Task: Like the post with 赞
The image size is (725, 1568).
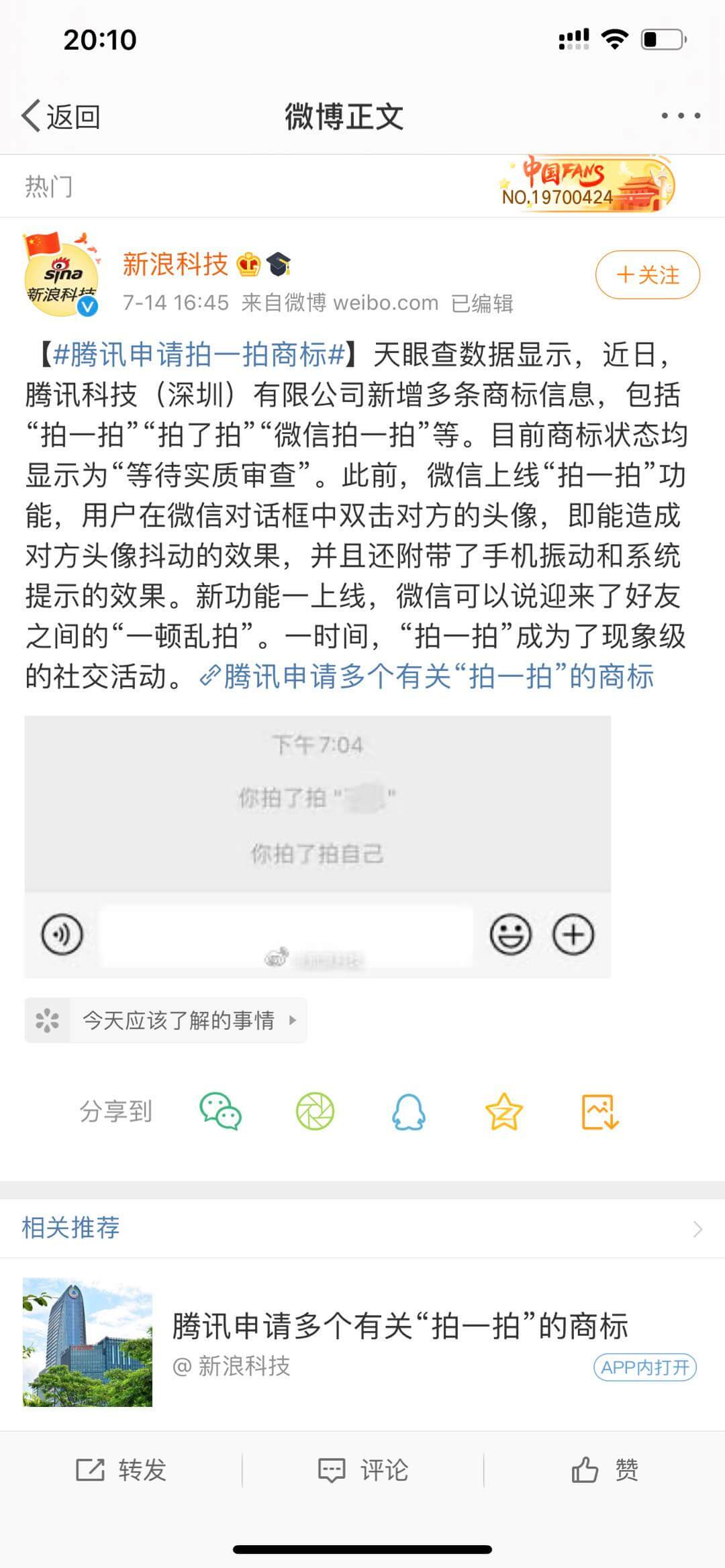Action: point(604,1470)
